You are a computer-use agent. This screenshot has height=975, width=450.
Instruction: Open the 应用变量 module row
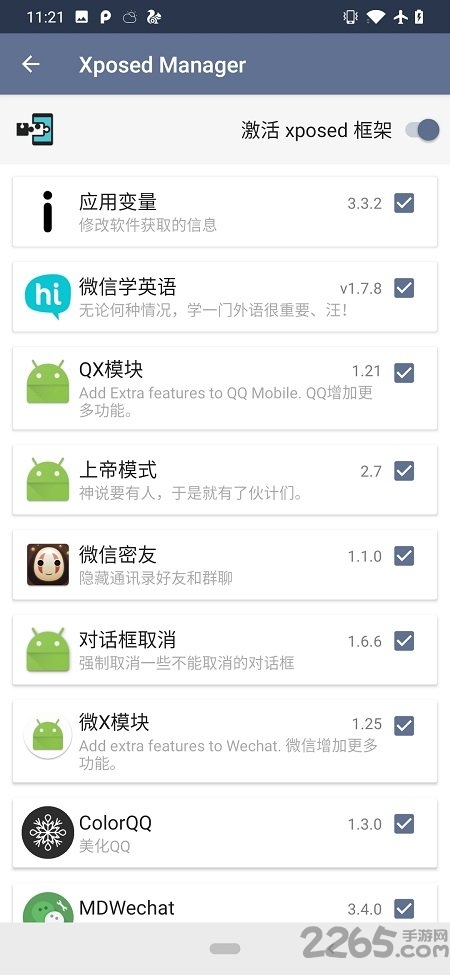(225, 211)
